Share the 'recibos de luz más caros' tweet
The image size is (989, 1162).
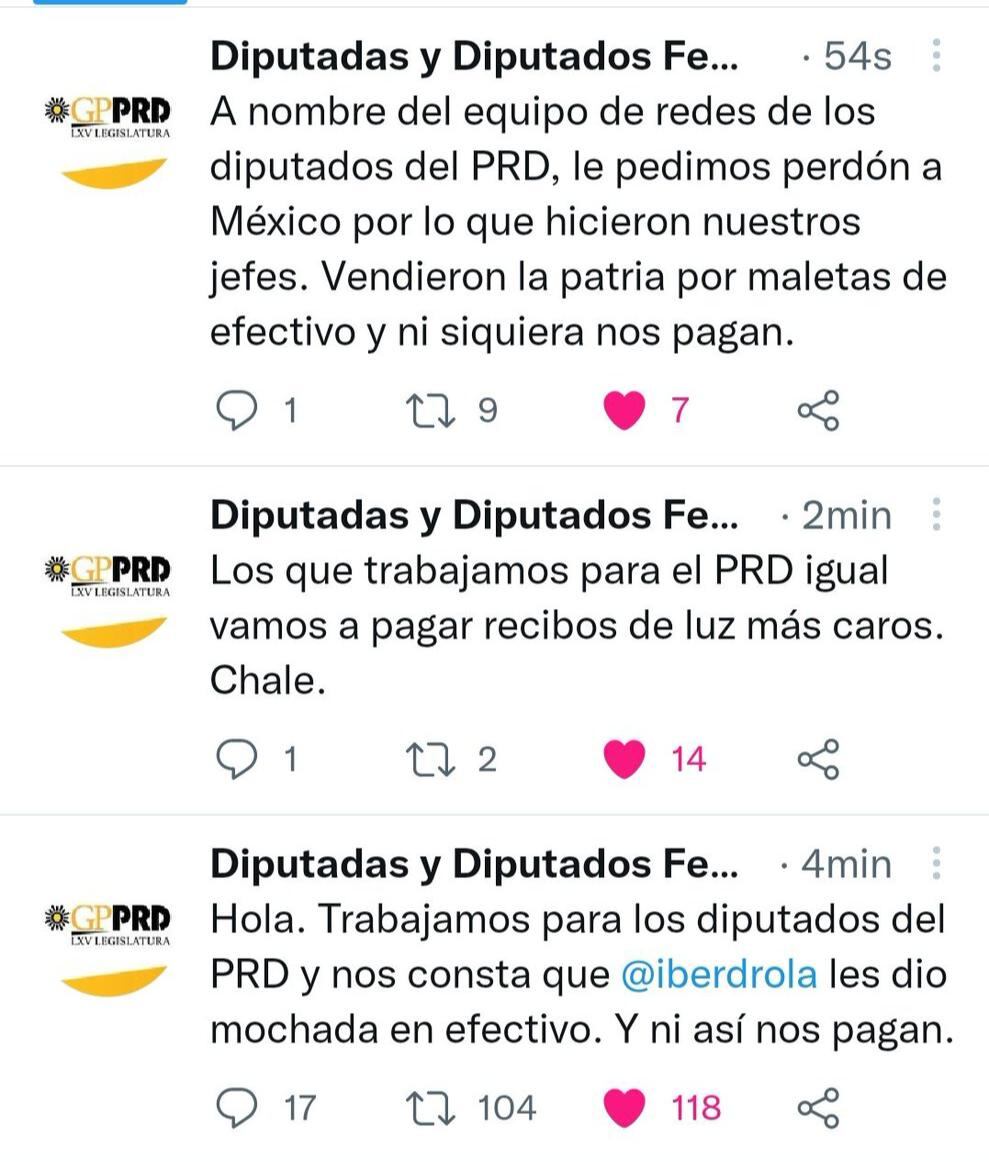coord(818,760)
